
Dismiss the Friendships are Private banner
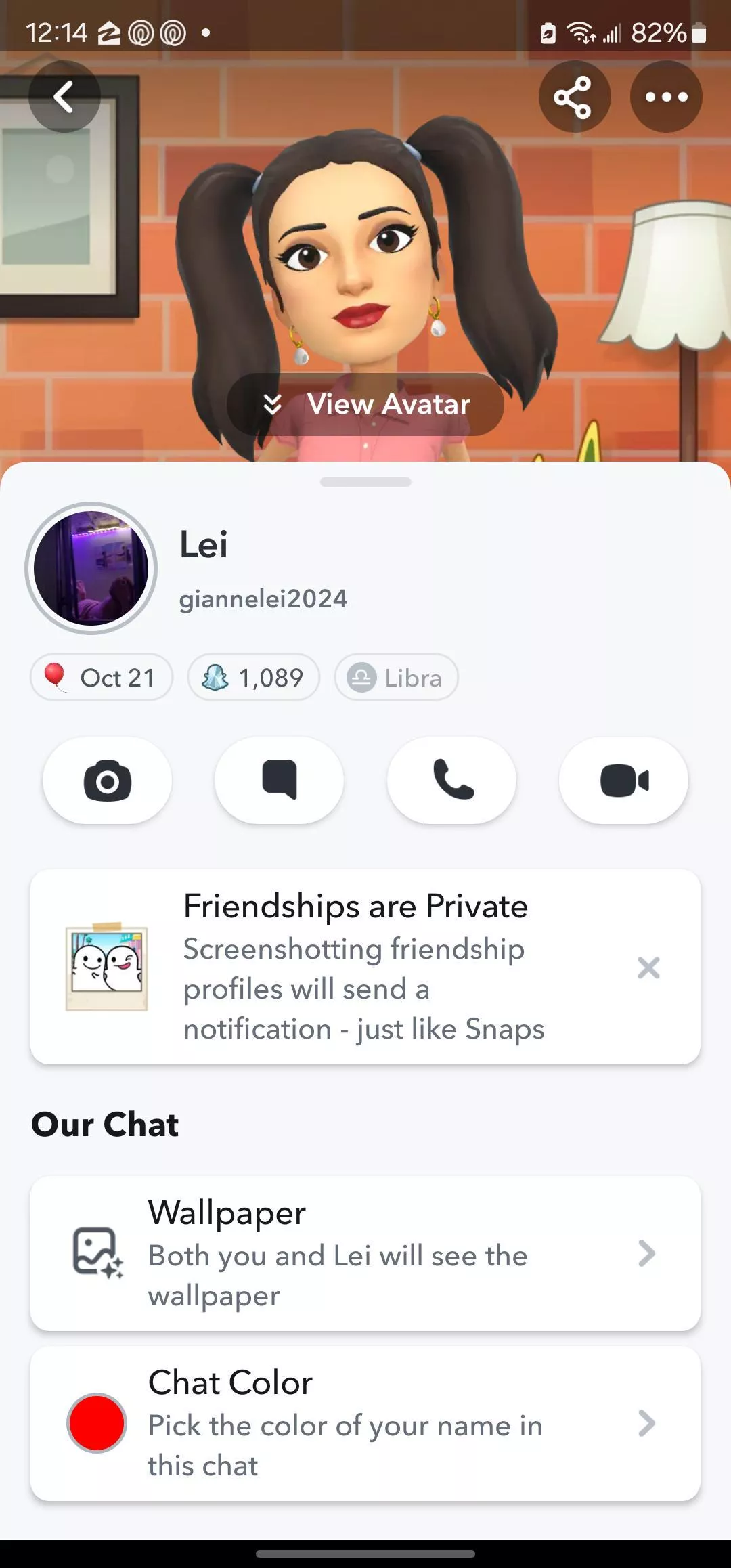[648, 967]
